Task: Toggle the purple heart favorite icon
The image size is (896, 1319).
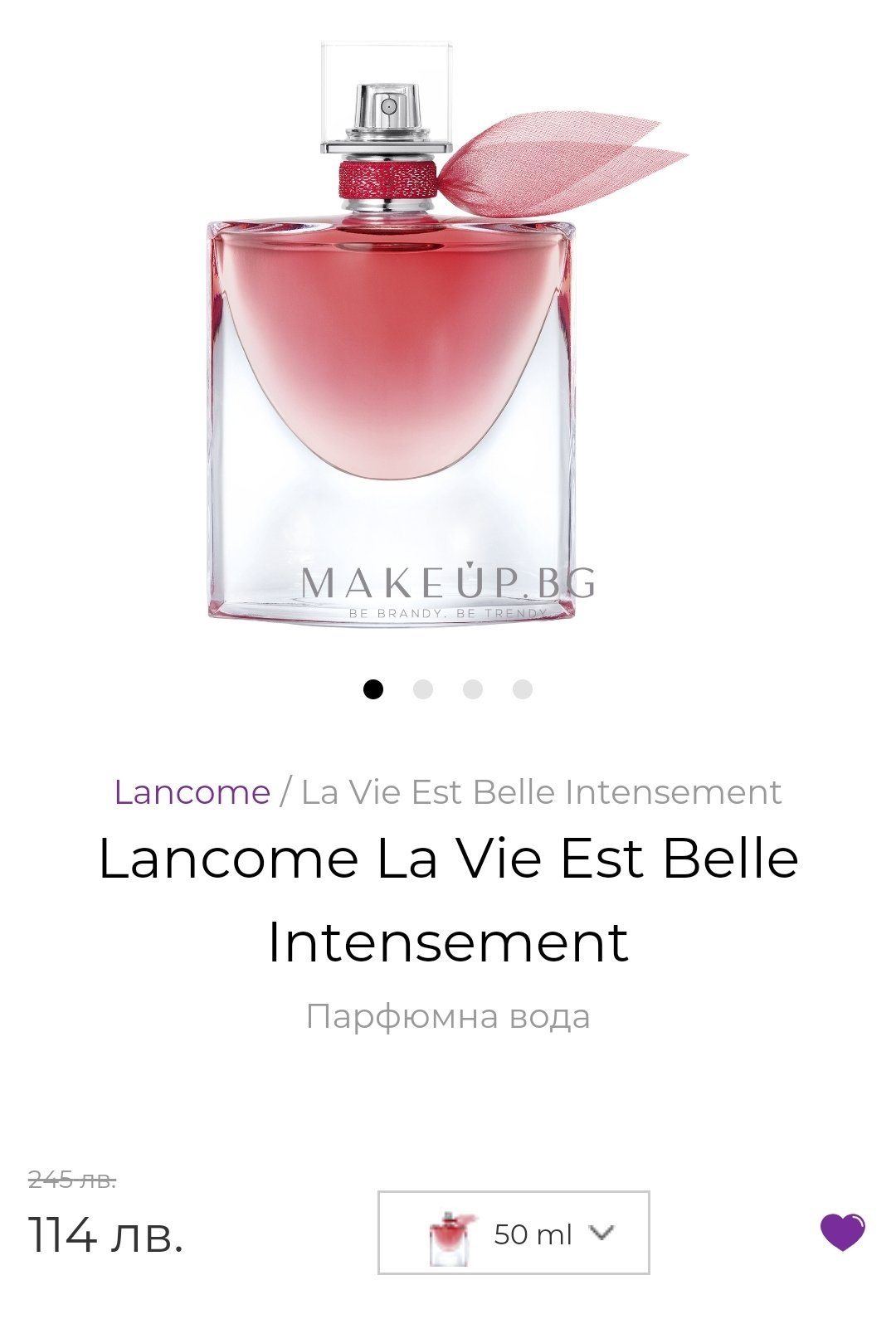Action: click(x=842, y=1232)
